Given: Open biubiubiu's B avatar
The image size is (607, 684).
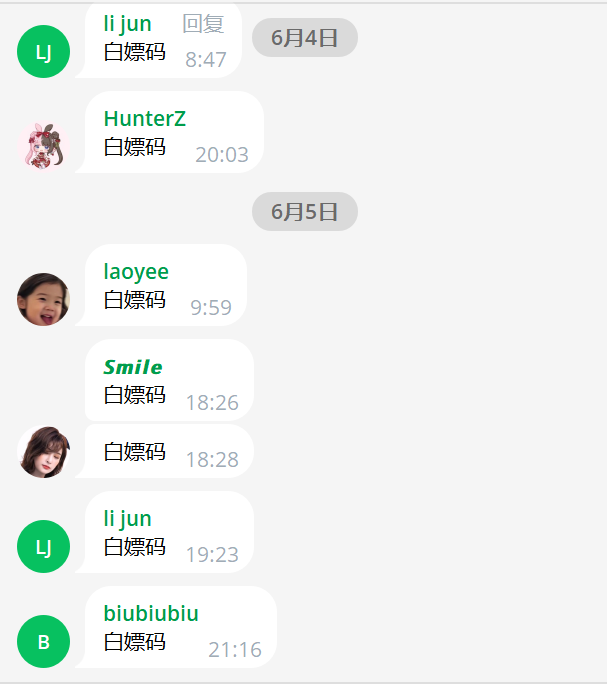Looking at the screenshot, I should tap(43, 641).
